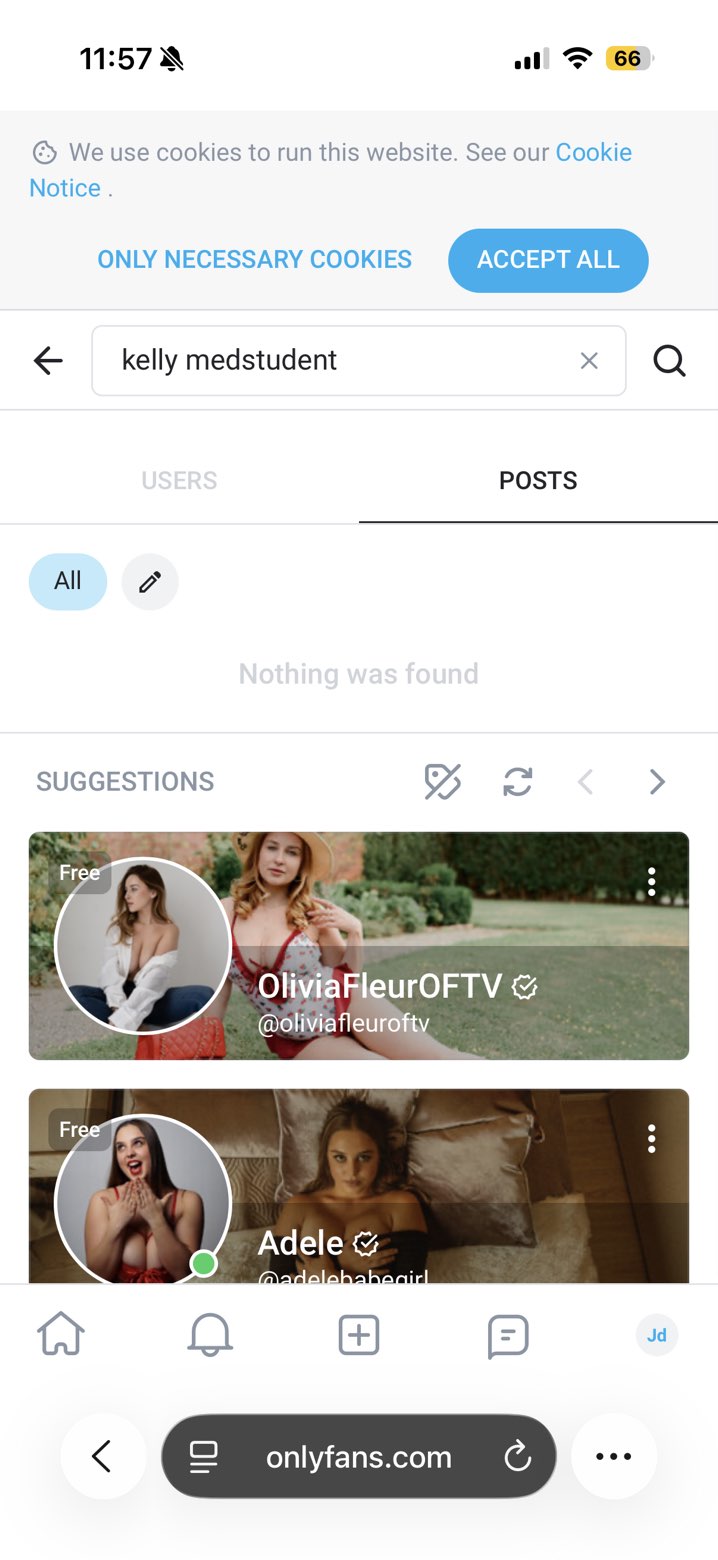Open options menu on Adele card
The image size is (718, 1560).
point(651,1138)
